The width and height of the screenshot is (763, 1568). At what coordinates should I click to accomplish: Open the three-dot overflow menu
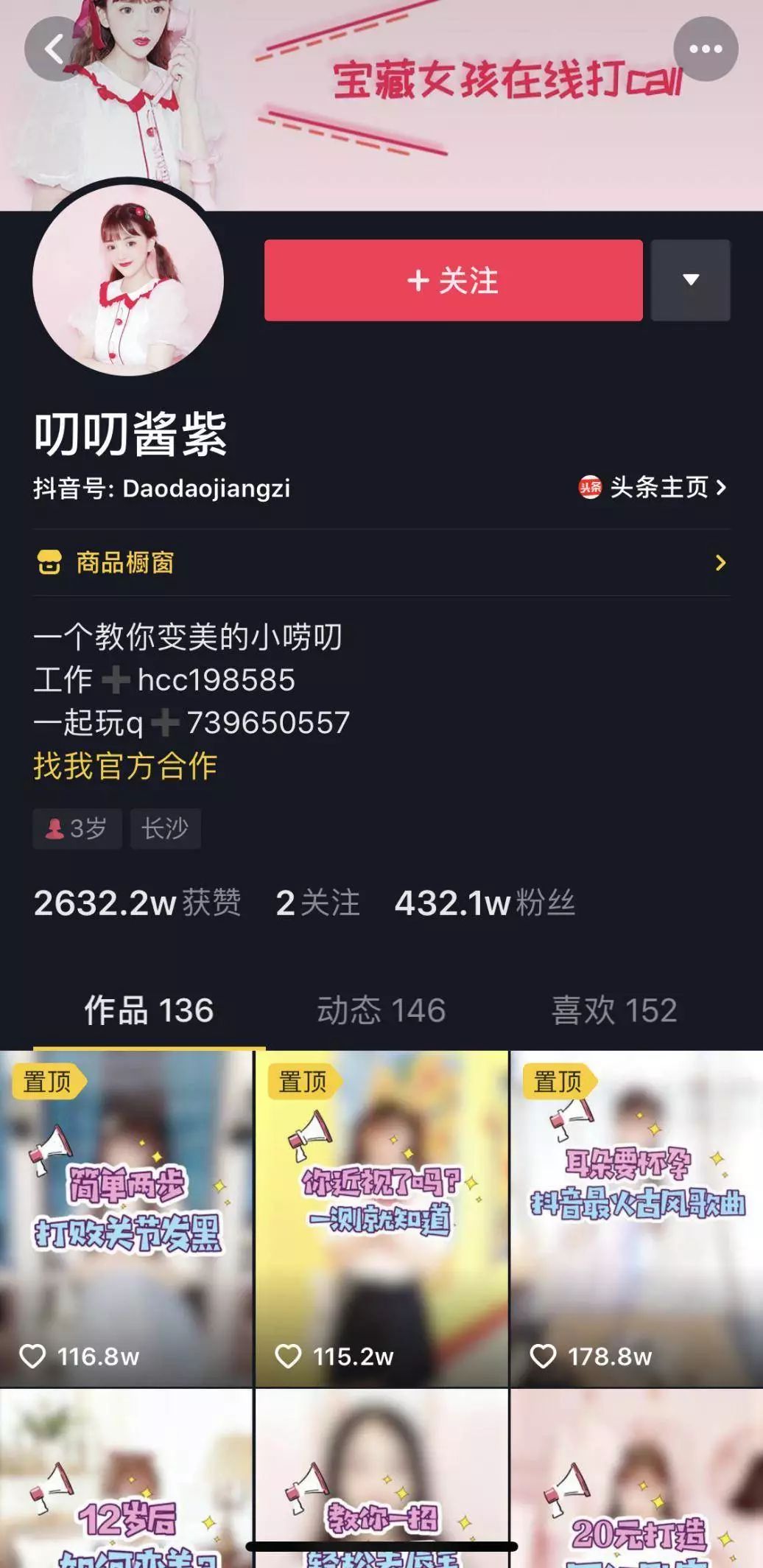[705, 49]
